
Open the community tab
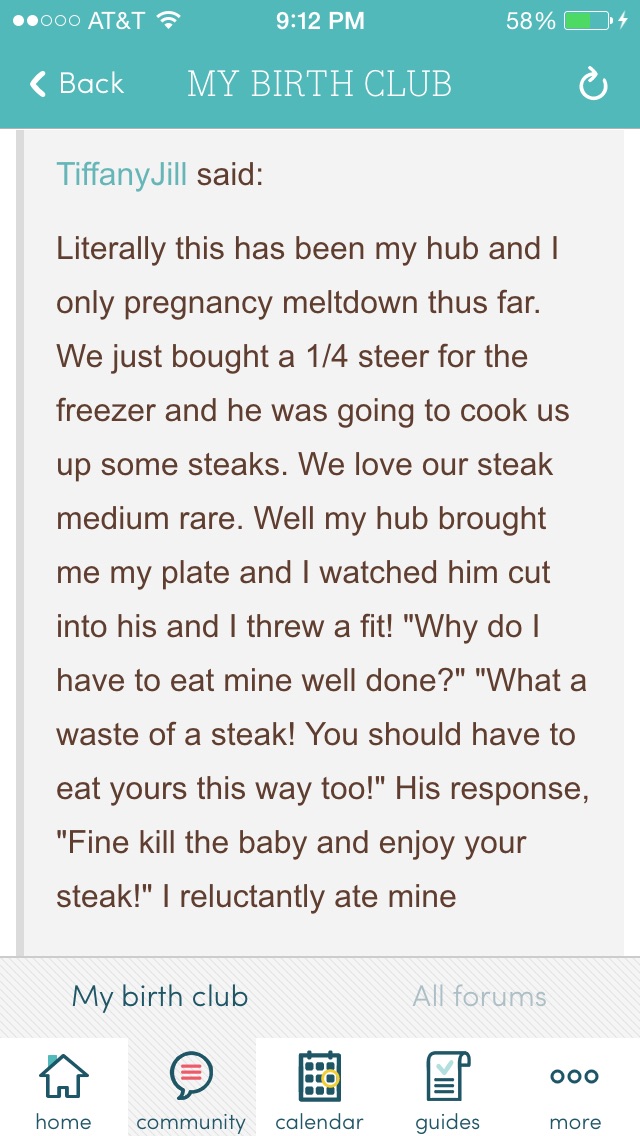point(191,1087)
